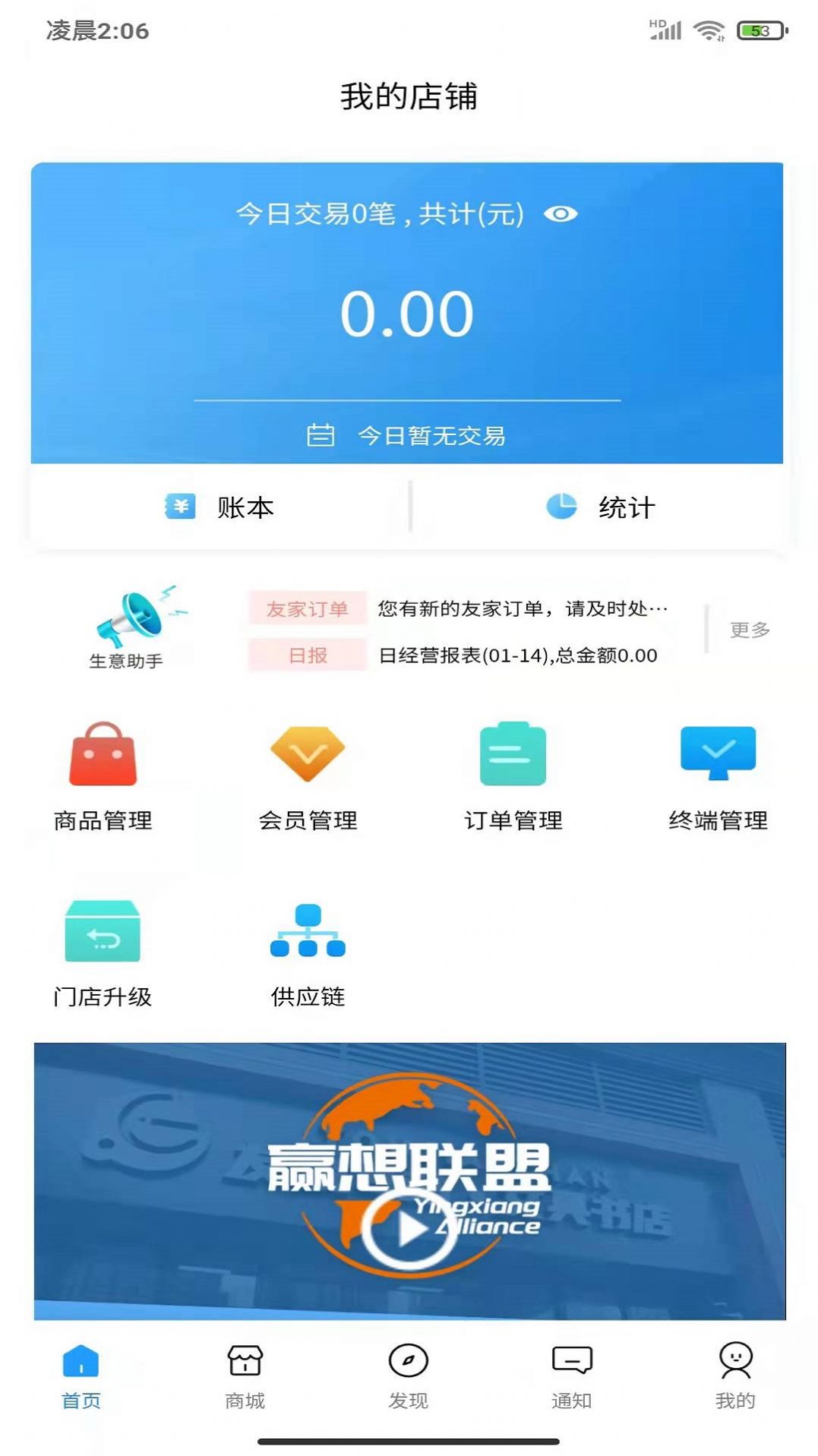Tap 更多 for more notices

coord(750,630)
